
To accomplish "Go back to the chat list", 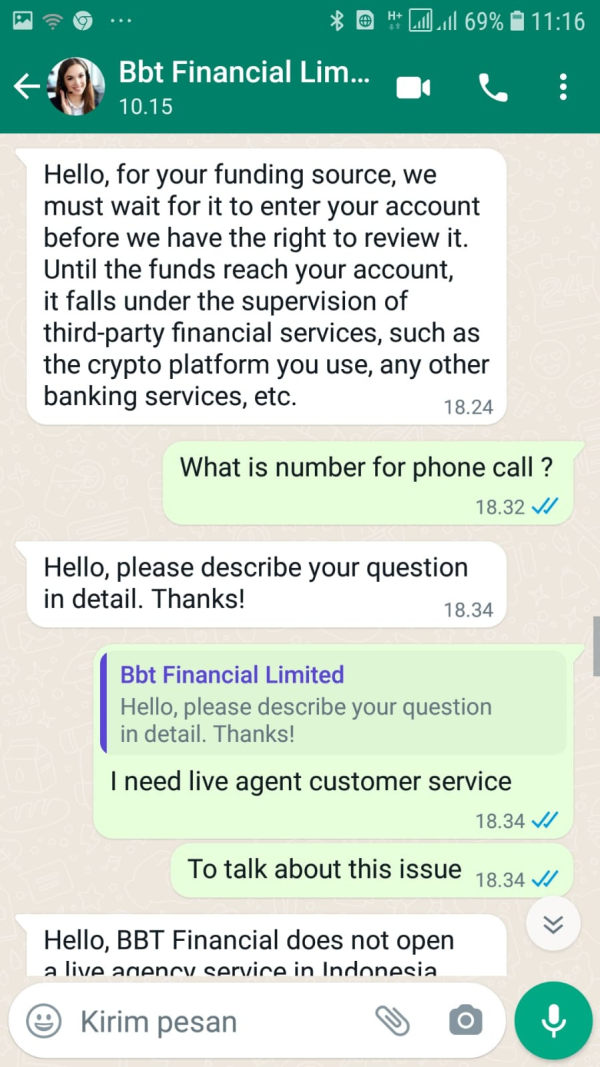I will click(x=27, y=87).
